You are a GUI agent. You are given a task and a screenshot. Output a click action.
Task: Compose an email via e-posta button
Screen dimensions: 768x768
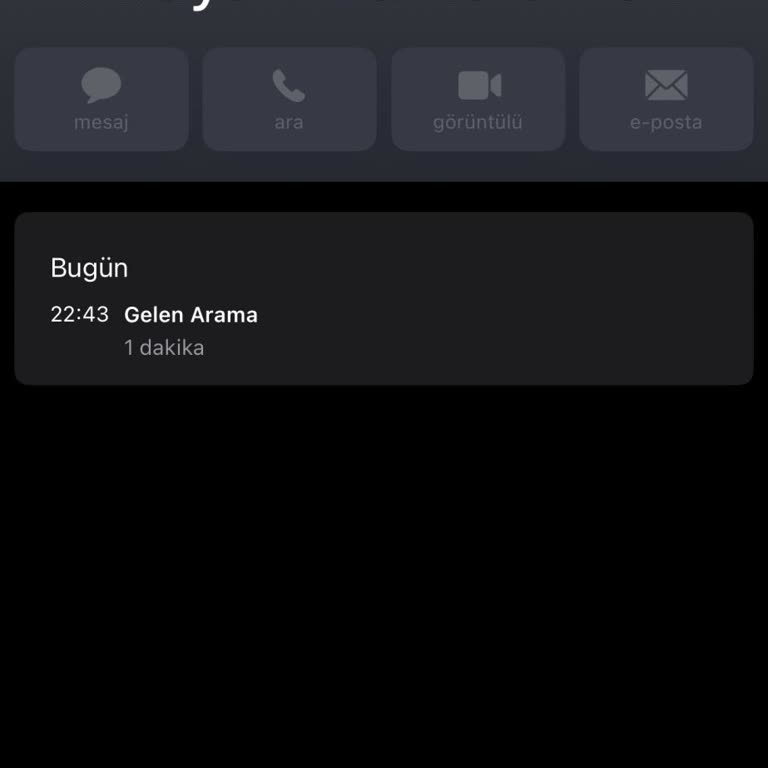[x=666, y=99]
